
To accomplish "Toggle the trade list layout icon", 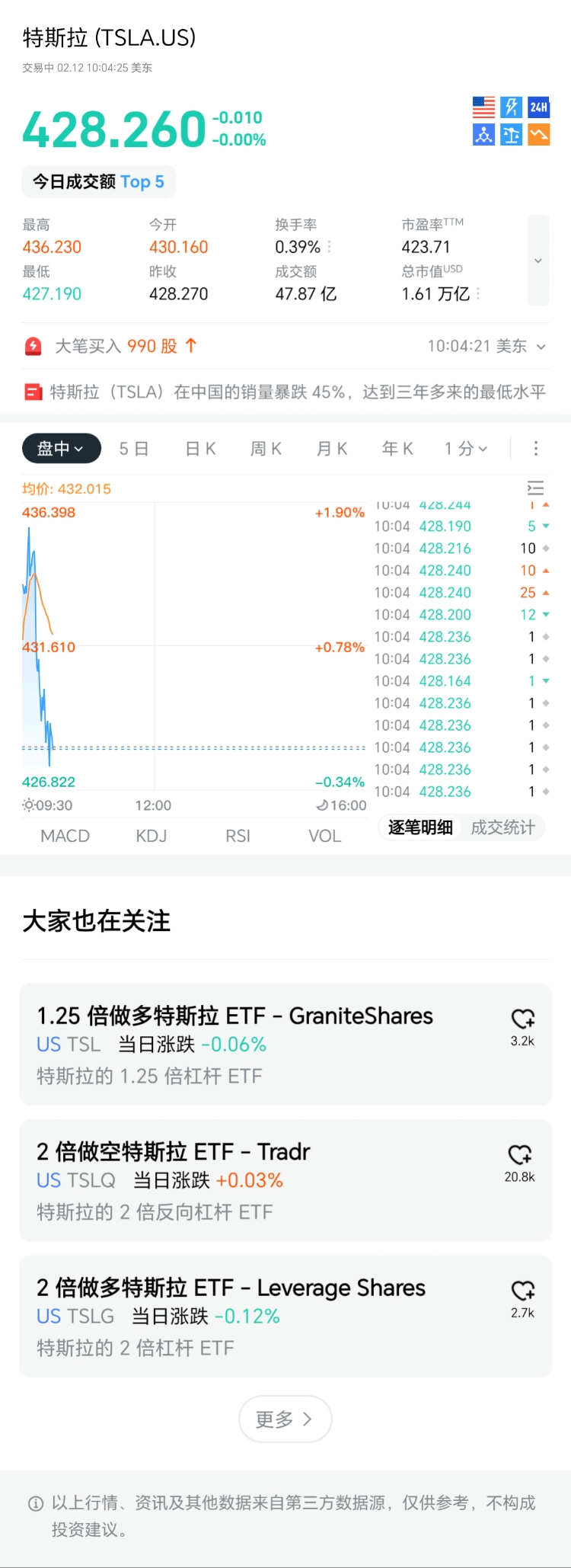I will 536,488.
